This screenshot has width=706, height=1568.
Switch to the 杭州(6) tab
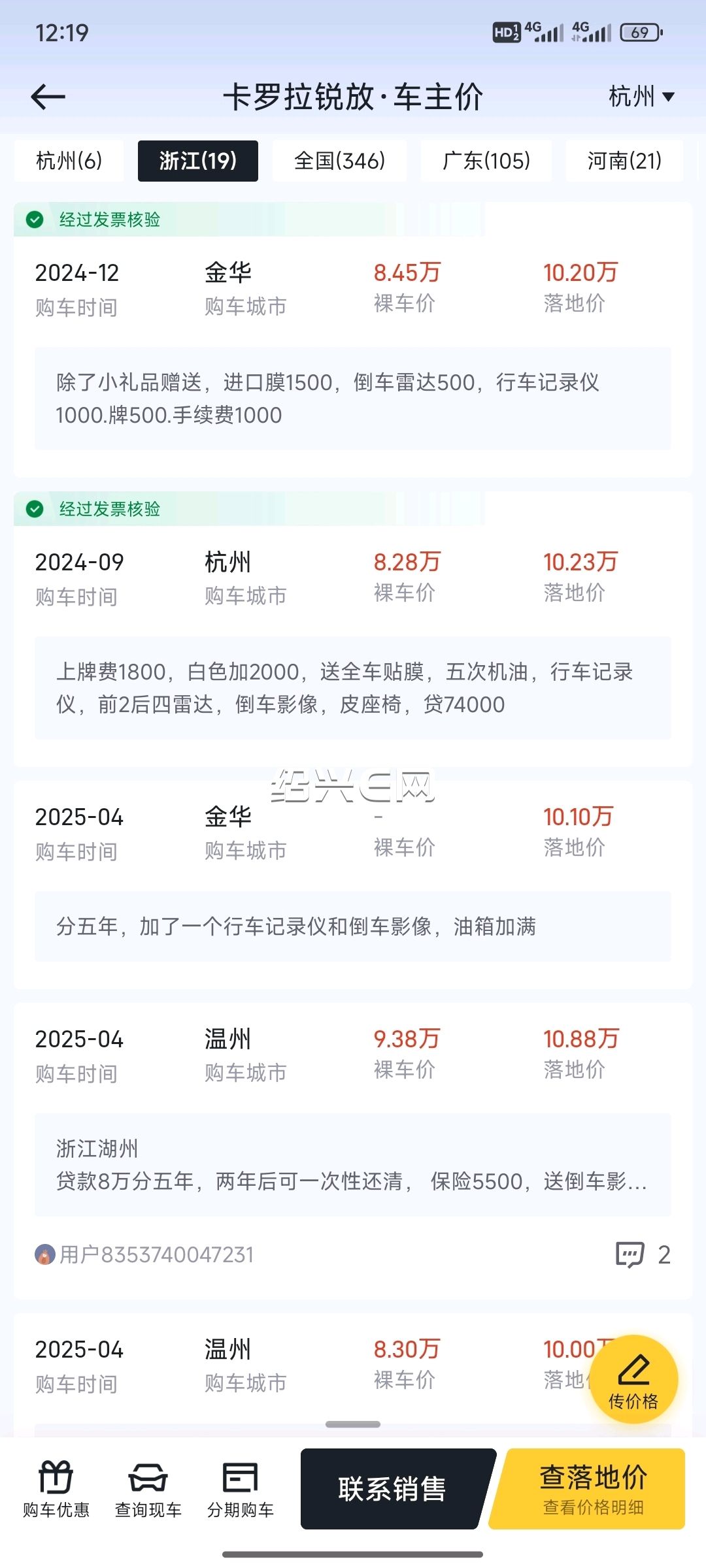click(69, 161)
